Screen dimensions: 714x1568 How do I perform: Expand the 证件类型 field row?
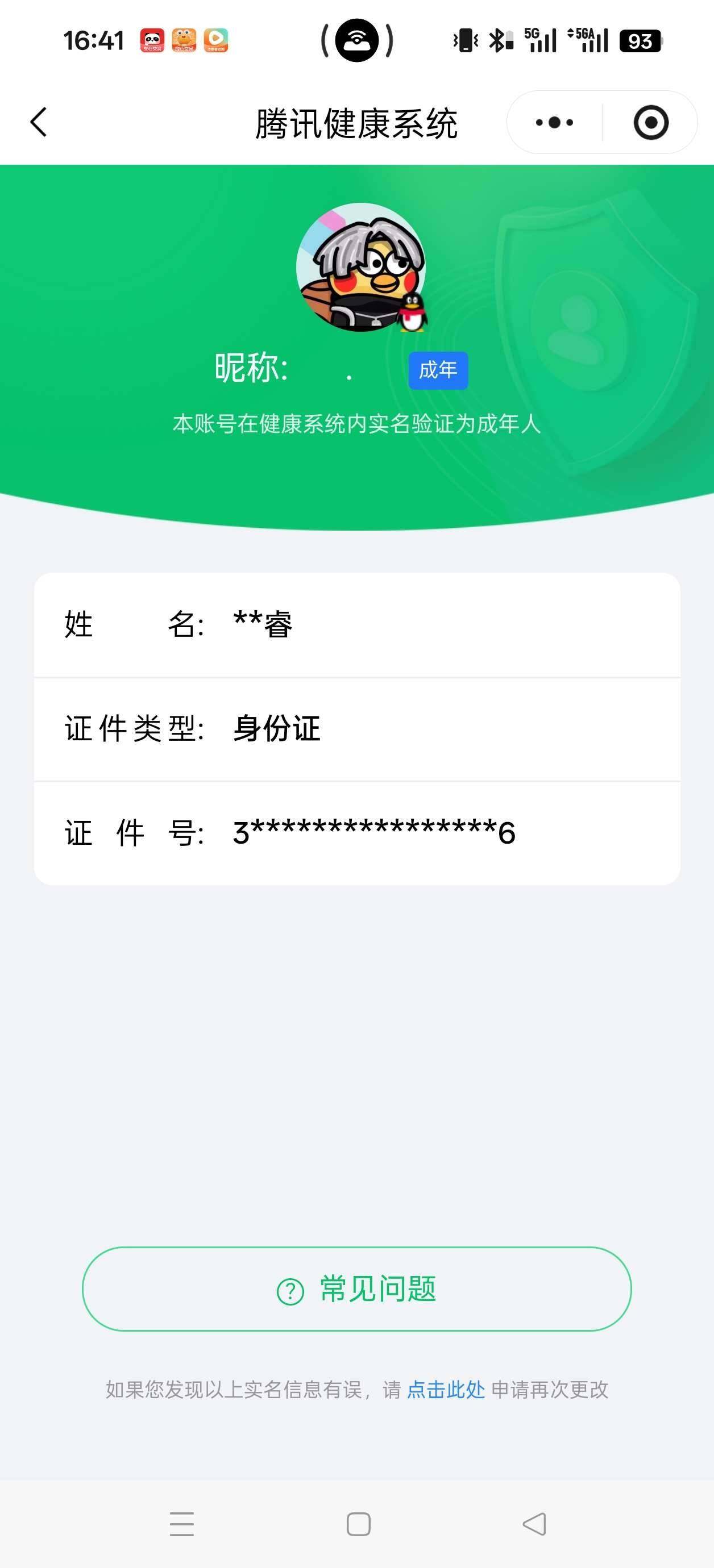tap(357, 728)
